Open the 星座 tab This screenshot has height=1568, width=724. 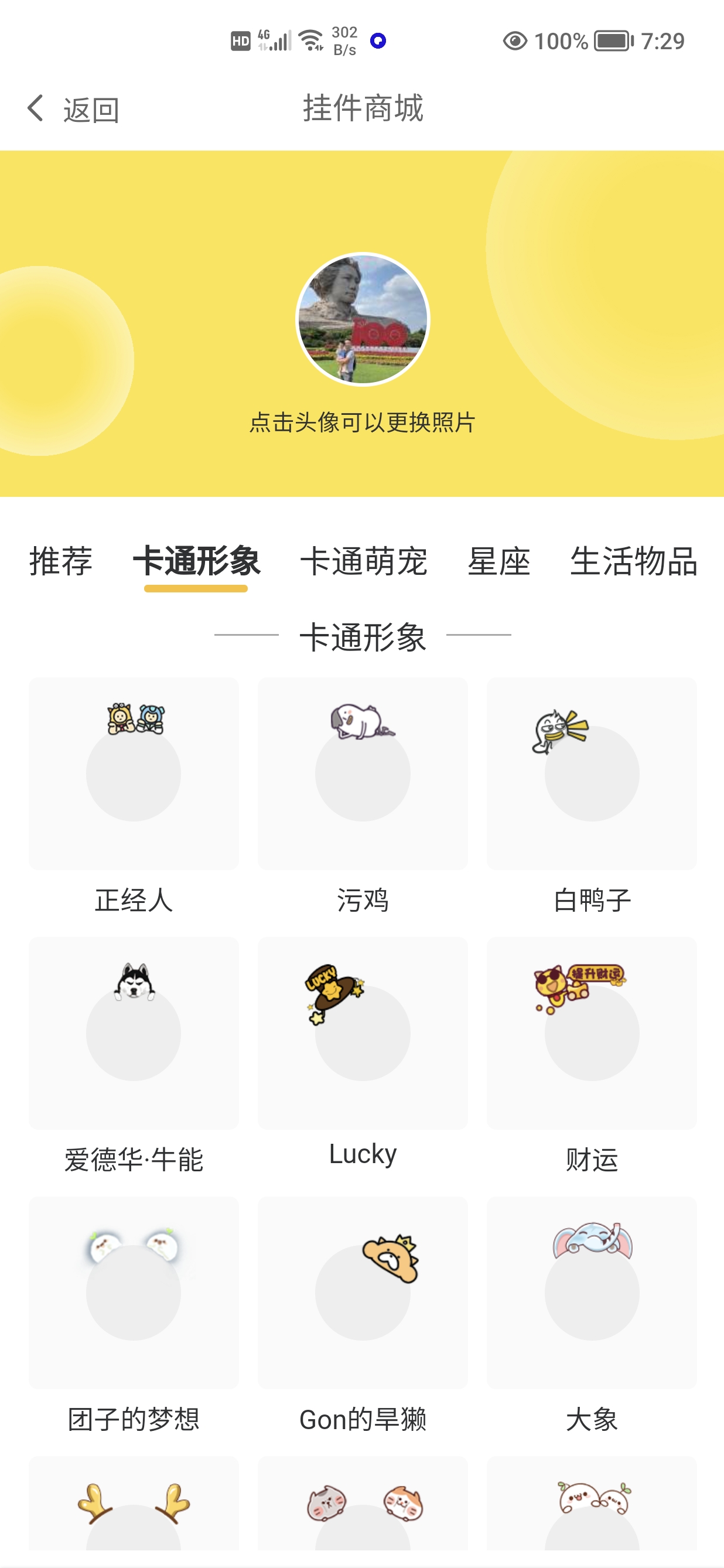(498, 561)
